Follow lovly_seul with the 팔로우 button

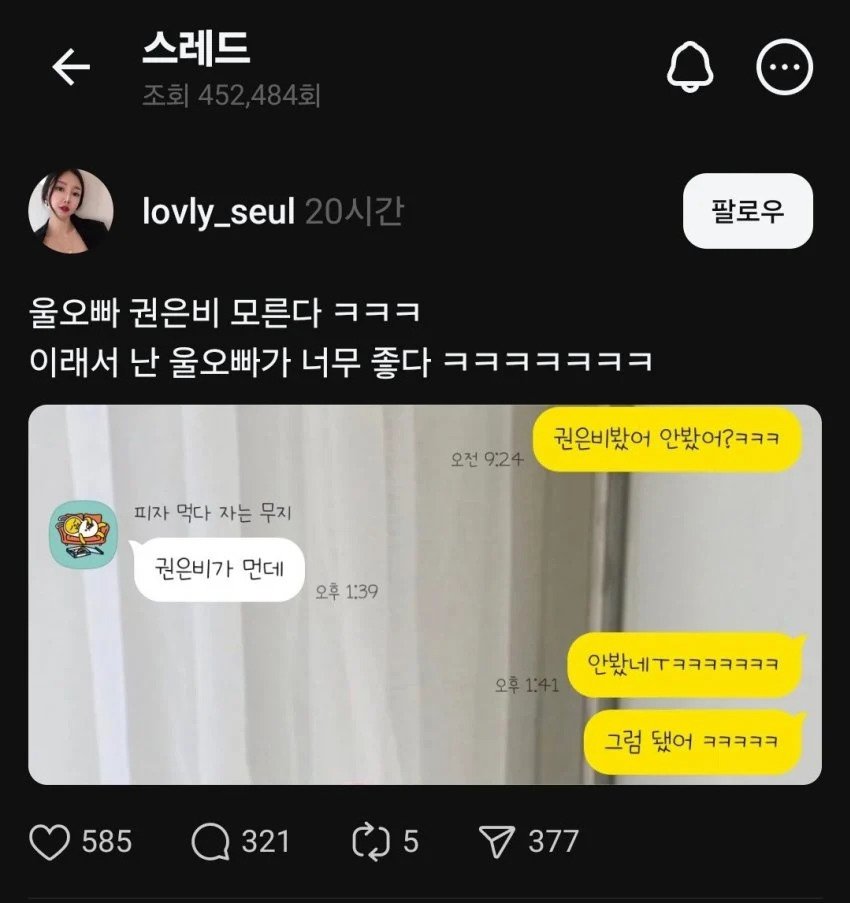(x=747, y=211)
